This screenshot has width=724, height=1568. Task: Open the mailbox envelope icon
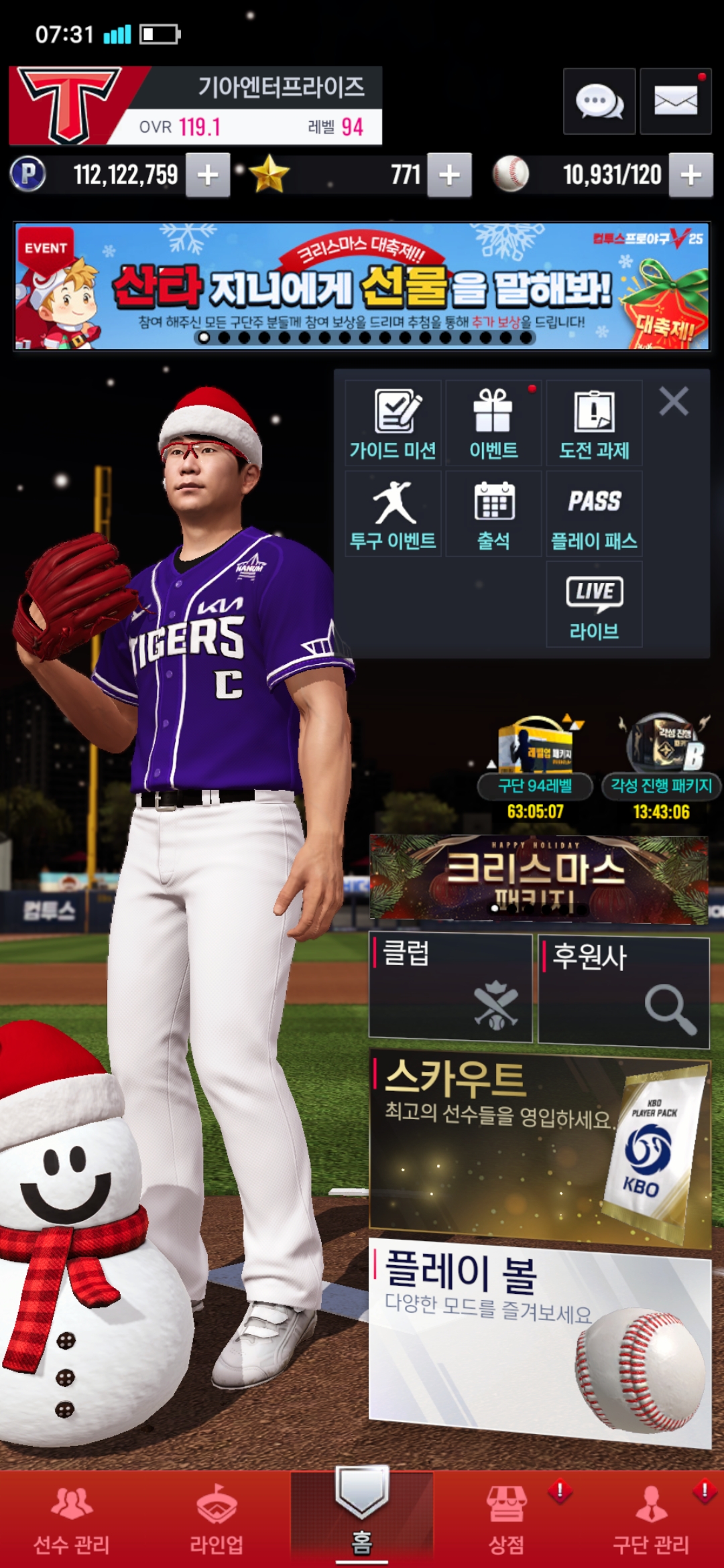pos(675,102)
